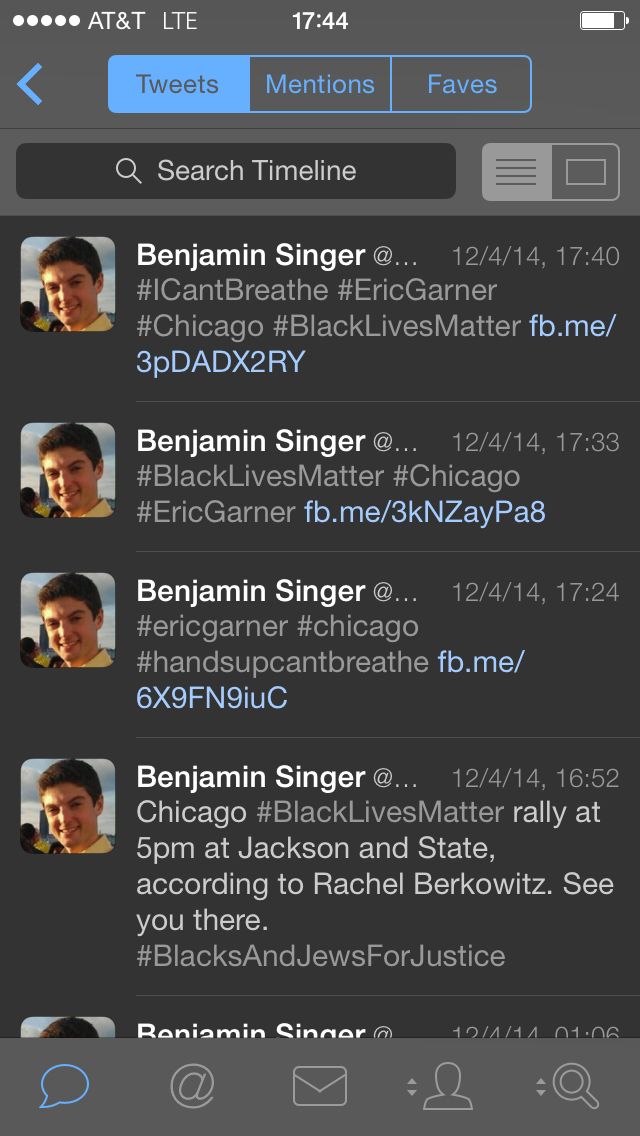Tap the avatar on the 17:40 tweet

tap(68, 284)
